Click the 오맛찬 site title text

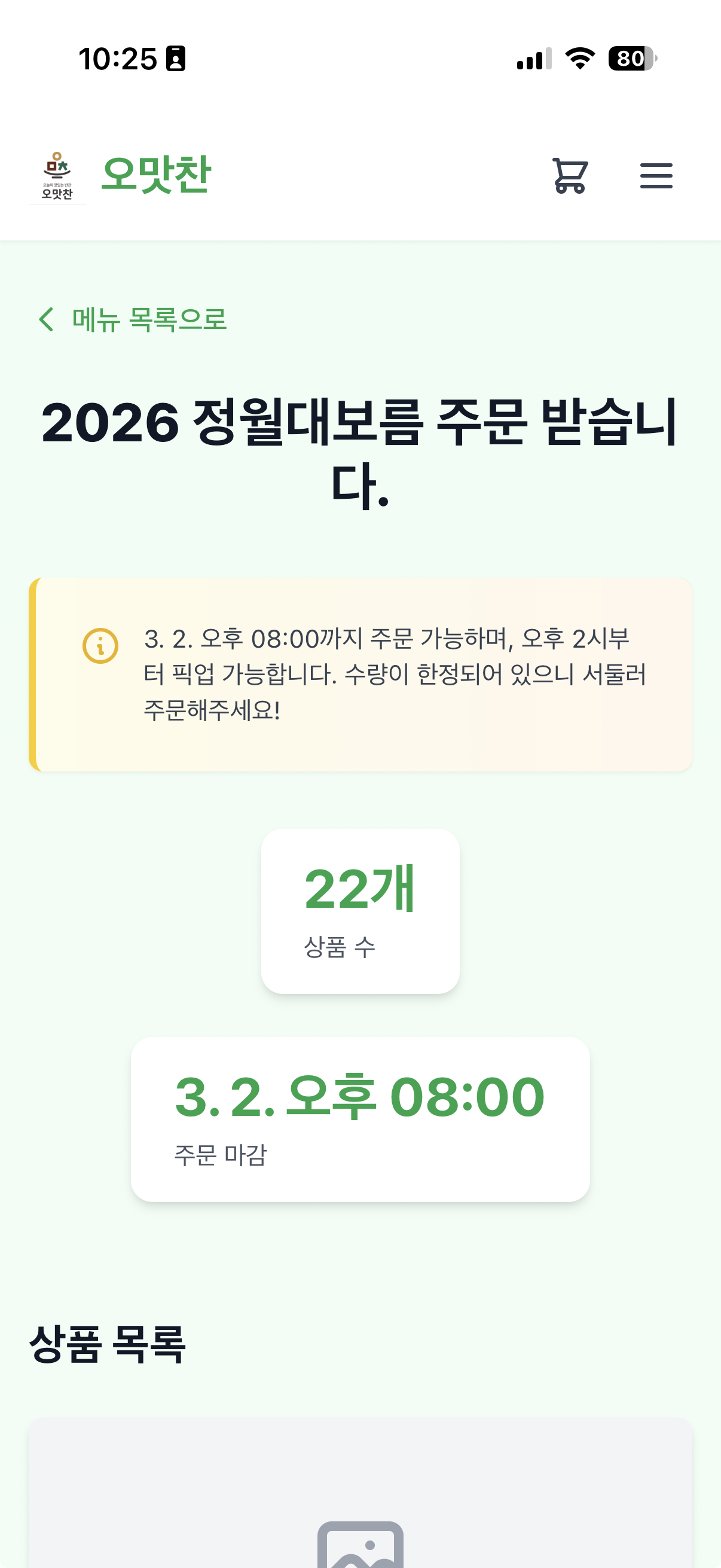click(155, 176)
